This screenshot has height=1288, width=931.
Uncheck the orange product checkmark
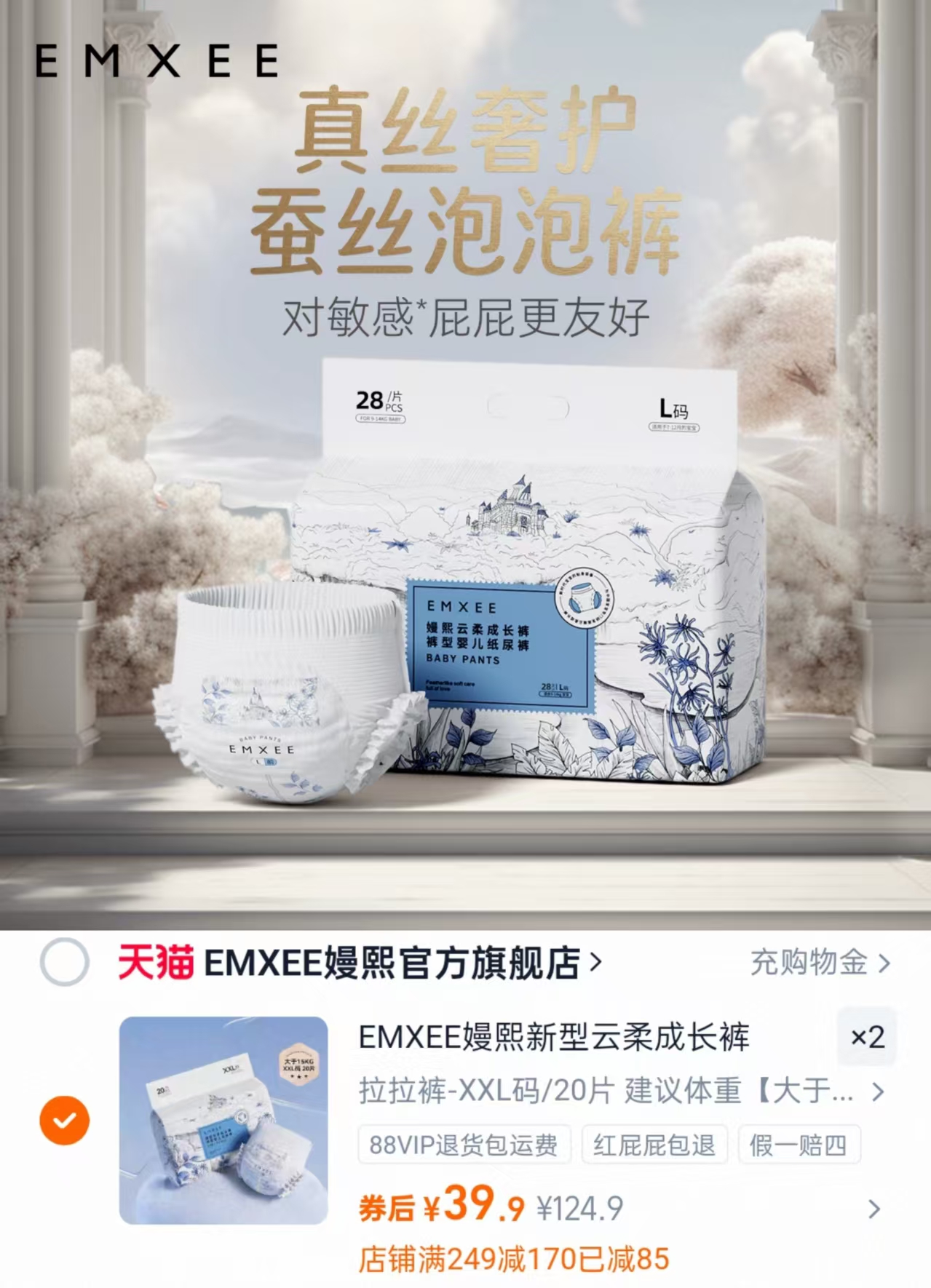pyautogui.click(x=64, y=1121)
